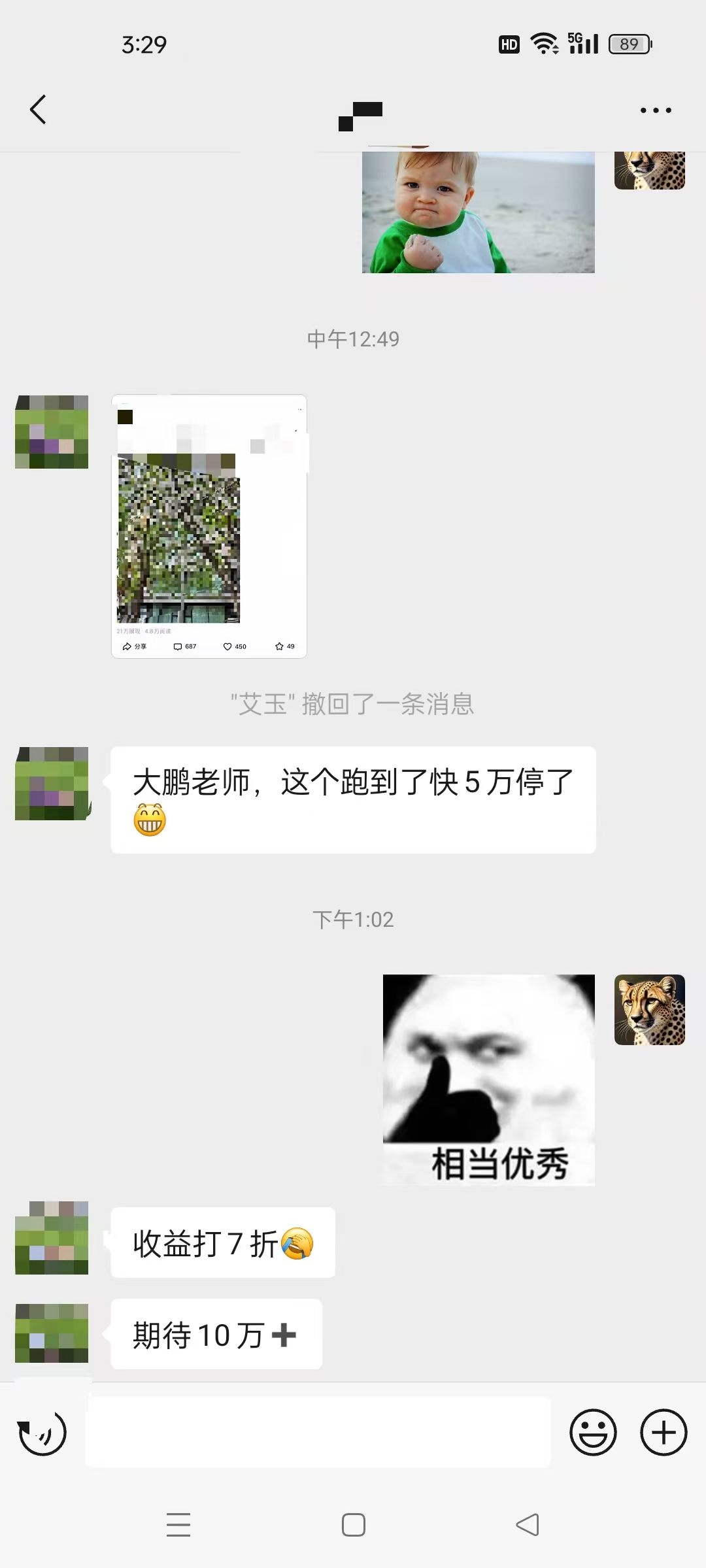Go back to the chat list
Viewport: 706px width, 1568px height.
coord(38,110)
